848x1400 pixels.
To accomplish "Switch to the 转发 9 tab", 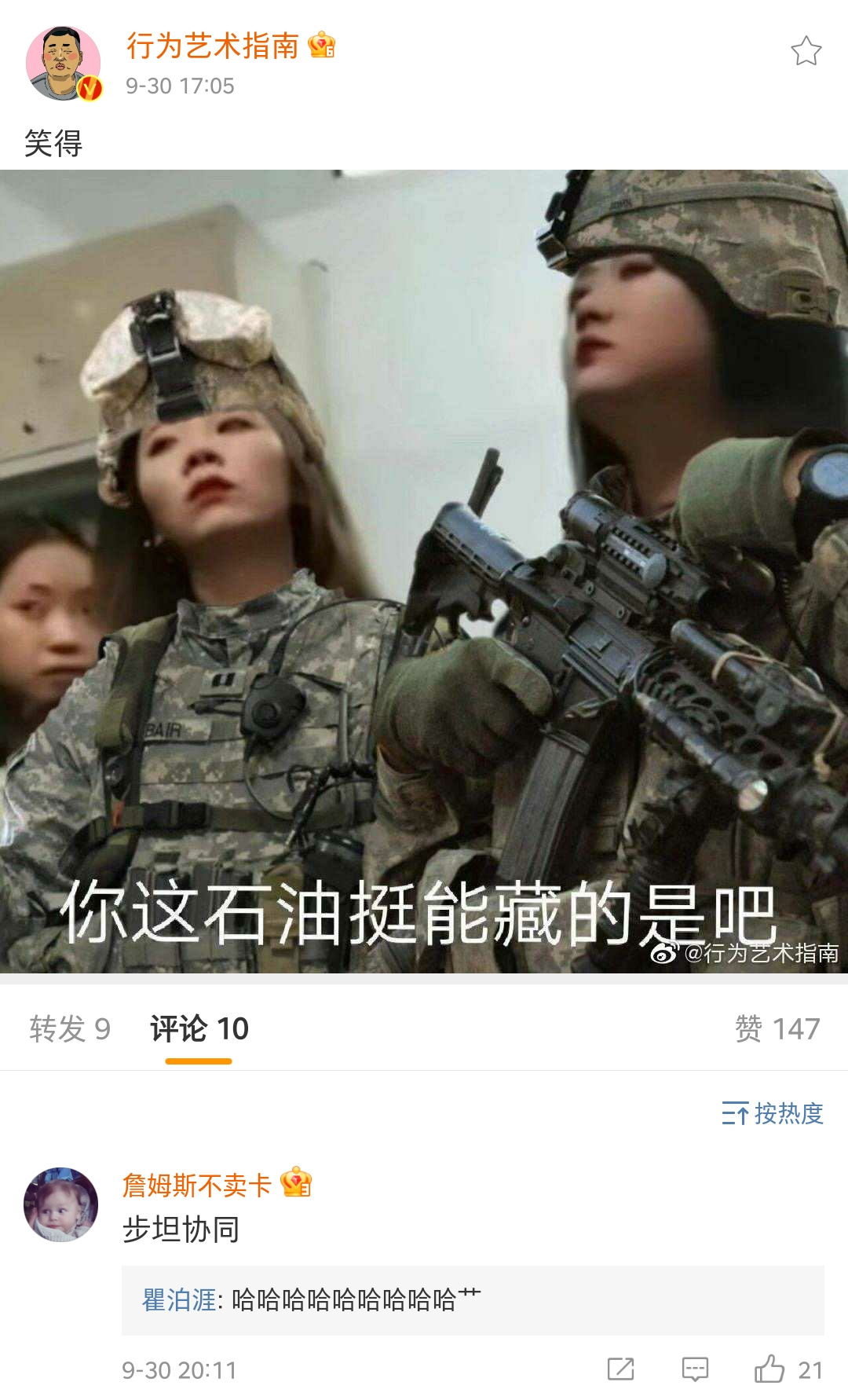I will point(70,1028).
